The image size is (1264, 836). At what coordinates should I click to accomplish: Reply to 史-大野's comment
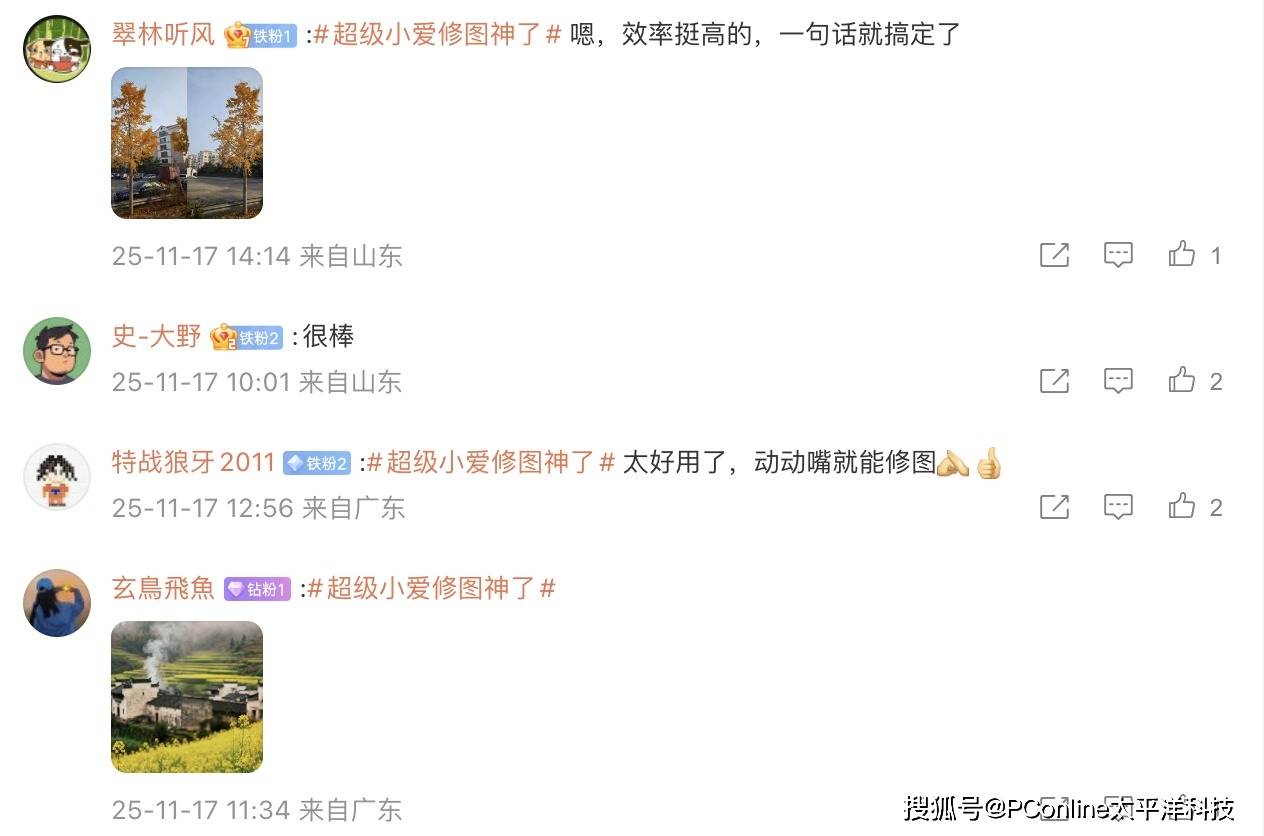[x=1118, y=381]
